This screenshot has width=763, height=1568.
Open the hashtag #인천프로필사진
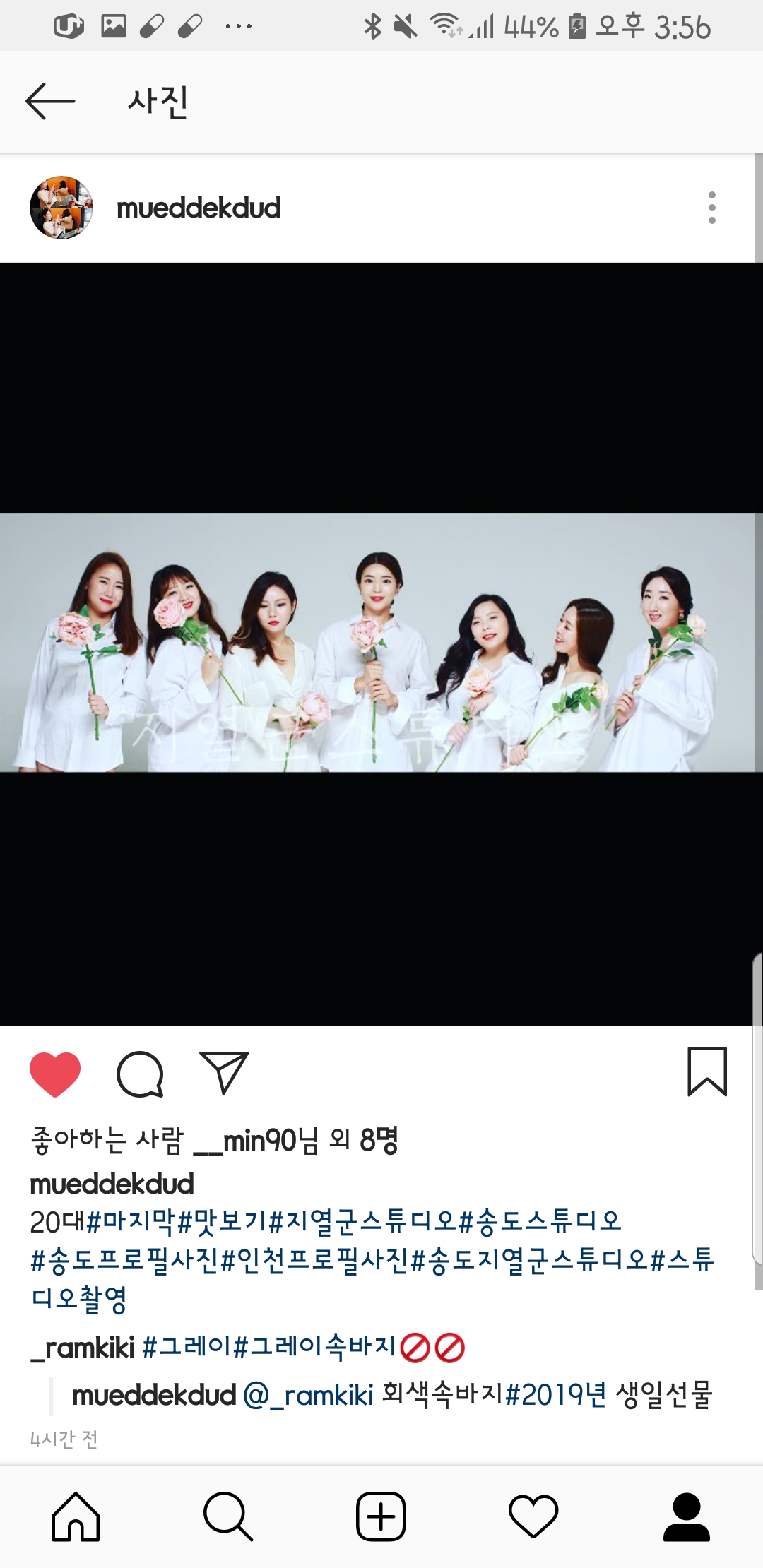coord(315,1261)
